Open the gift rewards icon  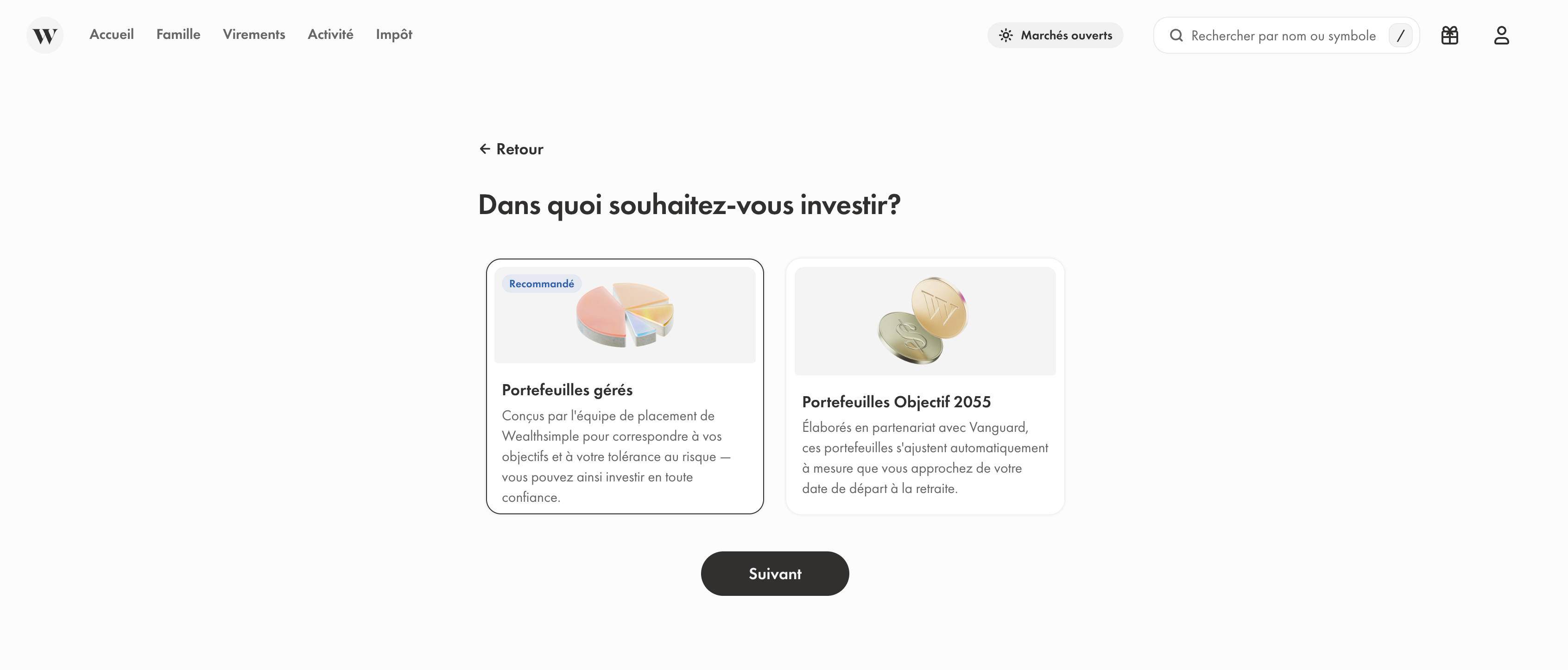(x=1449, y=35)
